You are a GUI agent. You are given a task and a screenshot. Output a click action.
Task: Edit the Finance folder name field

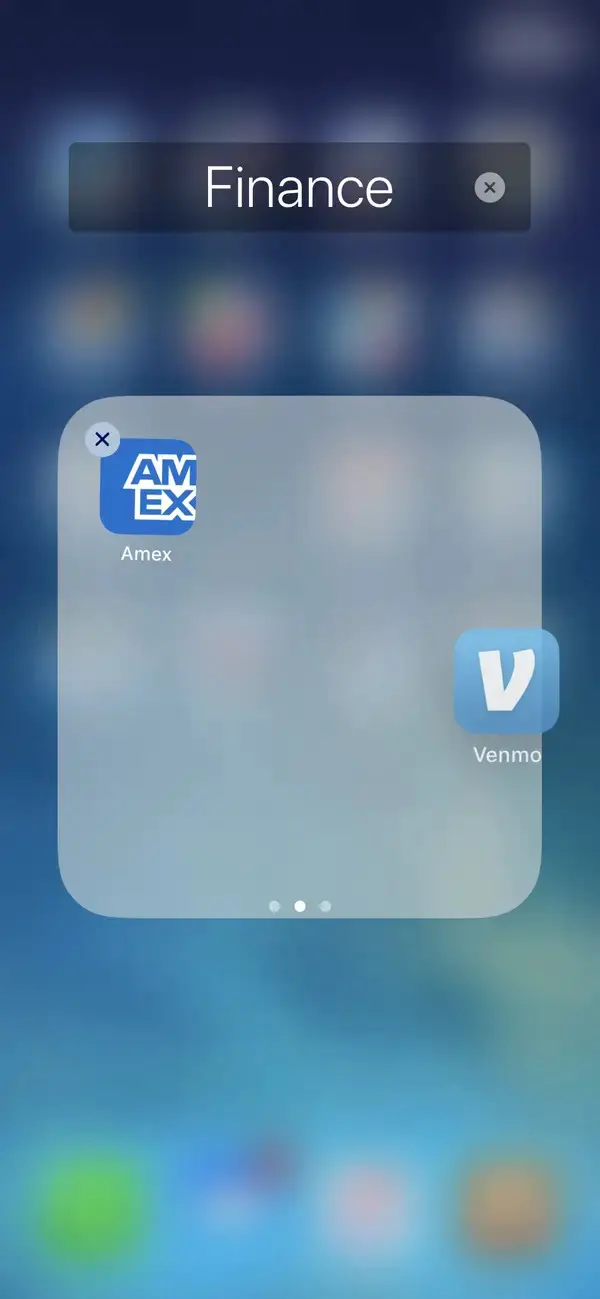point(298,188)
